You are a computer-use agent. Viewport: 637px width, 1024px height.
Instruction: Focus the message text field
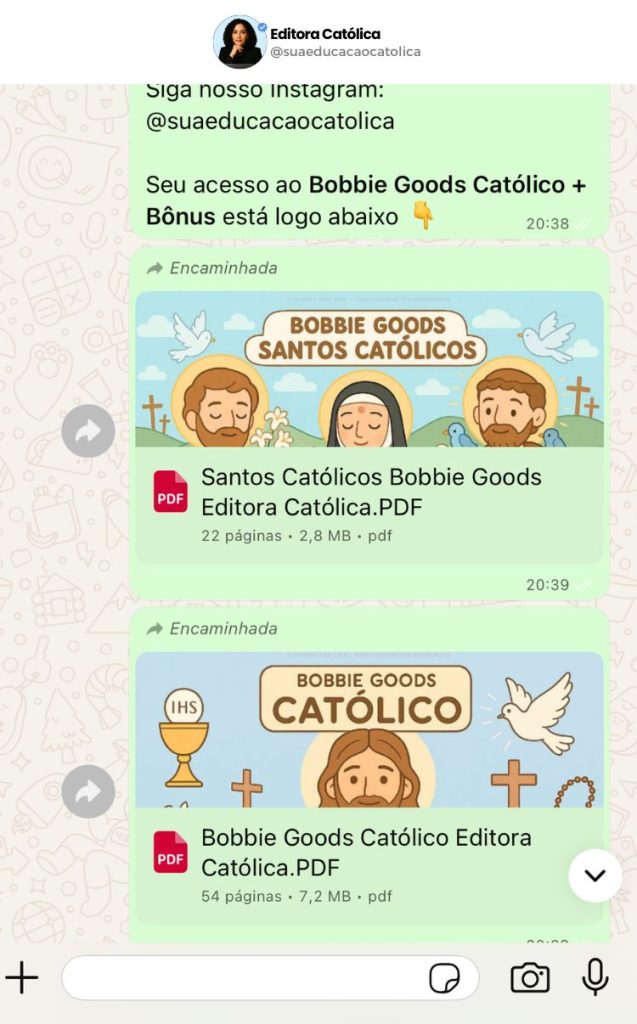click(240, 978)
